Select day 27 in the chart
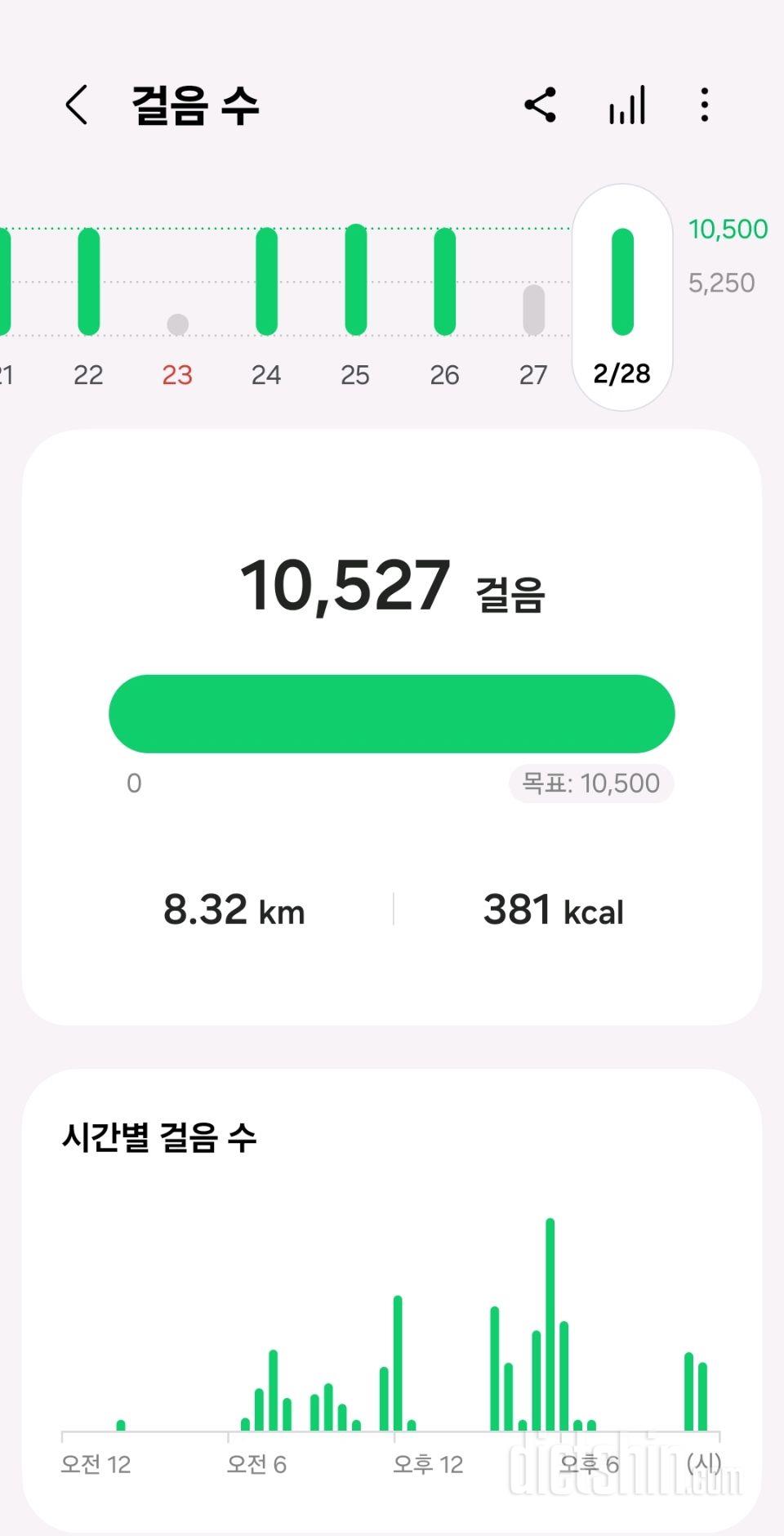This screenshot has height=1536, width=784. [x=533, y=304]
